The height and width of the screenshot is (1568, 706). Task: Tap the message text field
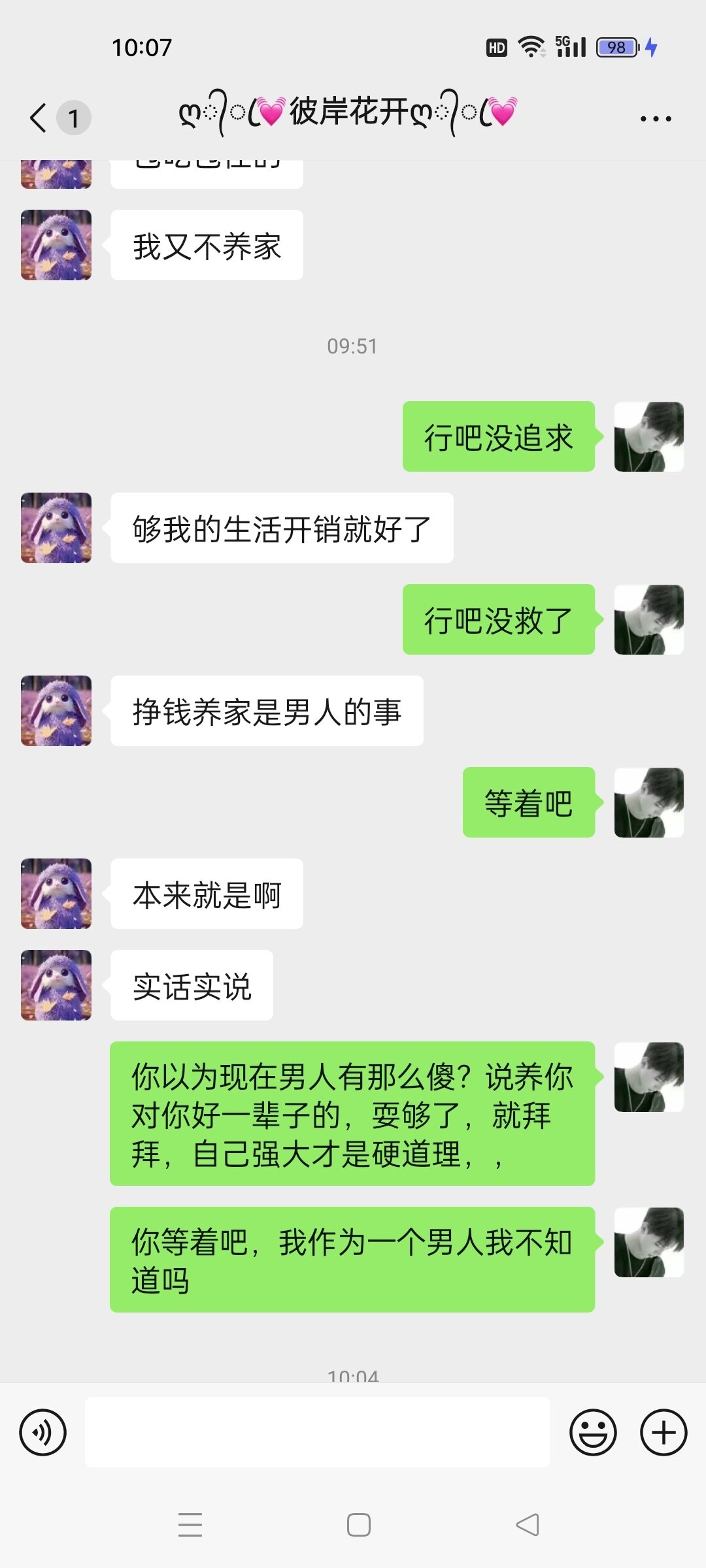pyautogui.click(x=318, y=1433)
